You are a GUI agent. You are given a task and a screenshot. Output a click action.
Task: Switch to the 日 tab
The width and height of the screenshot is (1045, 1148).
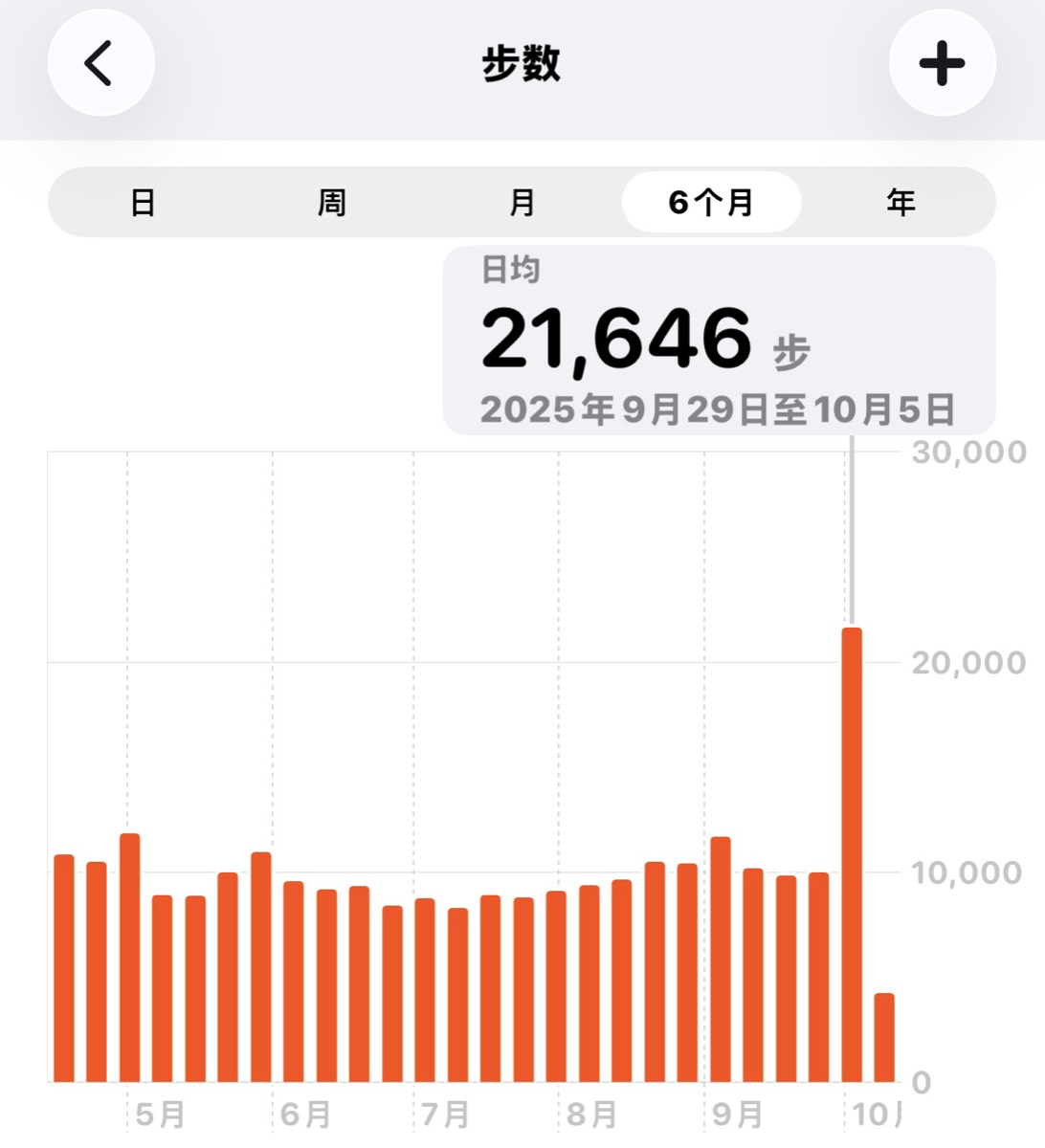144,202
